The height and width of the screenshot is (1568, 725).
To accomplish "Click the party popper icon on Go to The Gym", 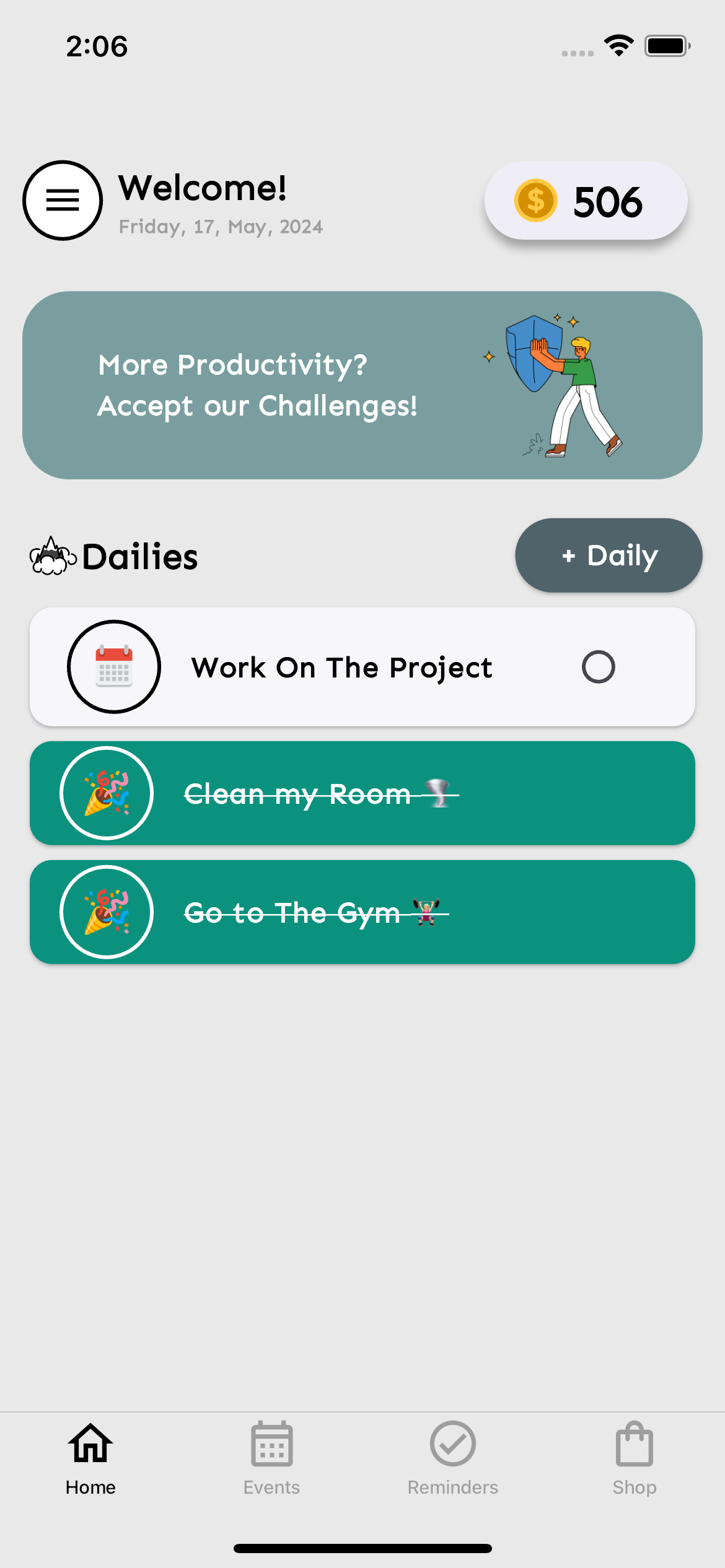I will pos(106,912).
